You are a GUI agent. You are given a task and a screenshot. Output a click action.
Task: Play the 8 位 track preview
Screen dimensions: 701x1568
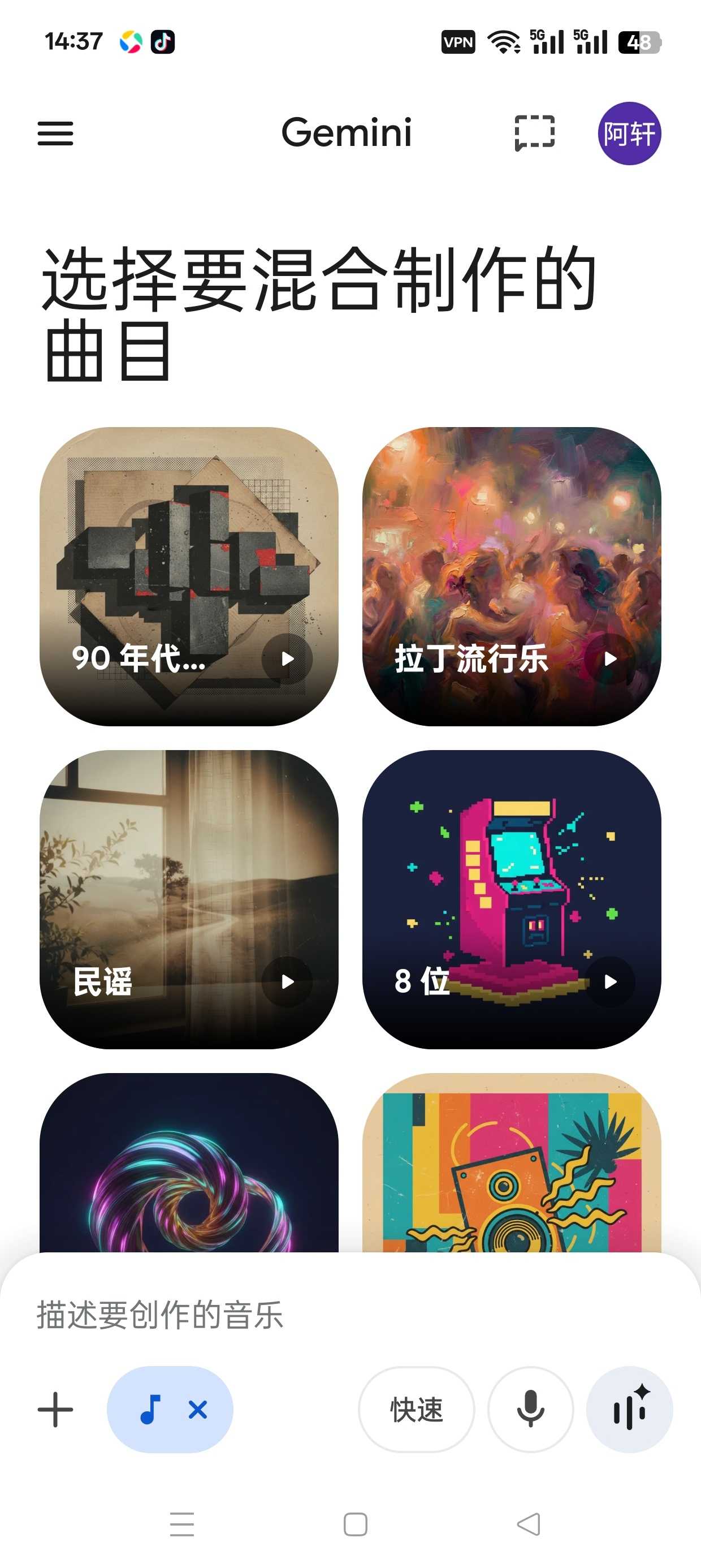[610, 981]
